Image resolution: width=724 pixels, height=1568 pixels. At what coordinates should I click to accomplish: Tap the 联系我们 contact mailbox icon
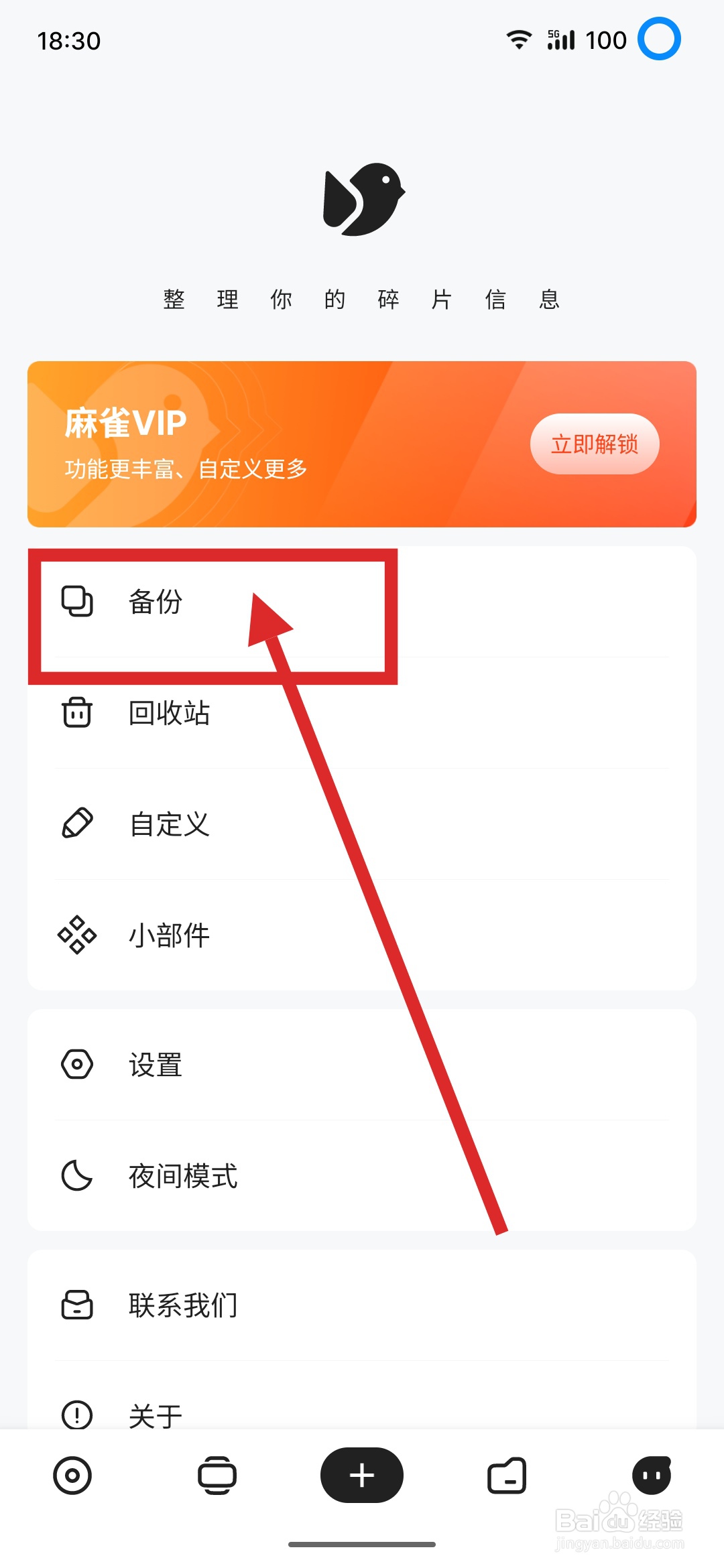coord(76,1304)
